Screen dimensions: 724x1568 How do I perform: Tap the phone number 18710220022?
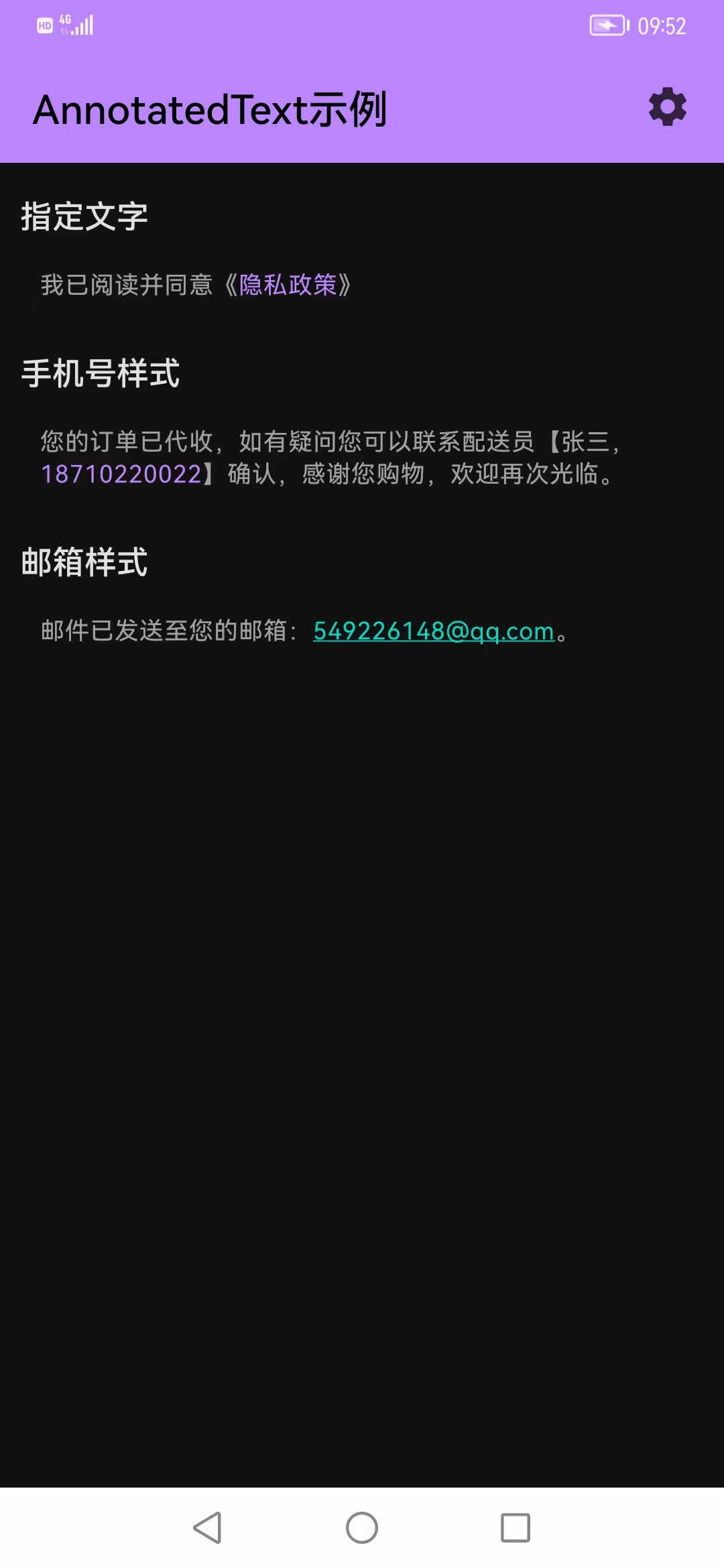121,474
